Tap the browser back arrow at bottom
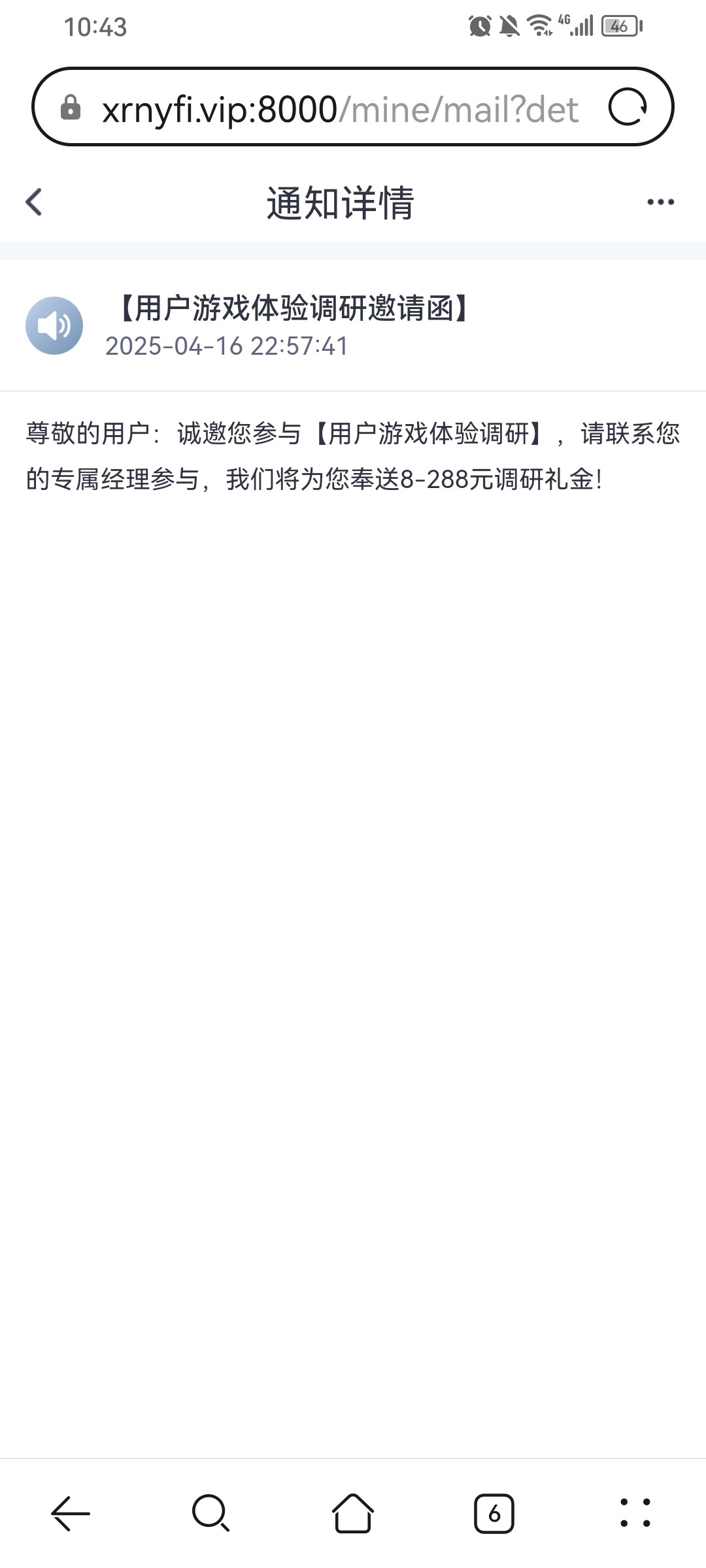Screen dimensions: 706x1568 [71, 1513]
